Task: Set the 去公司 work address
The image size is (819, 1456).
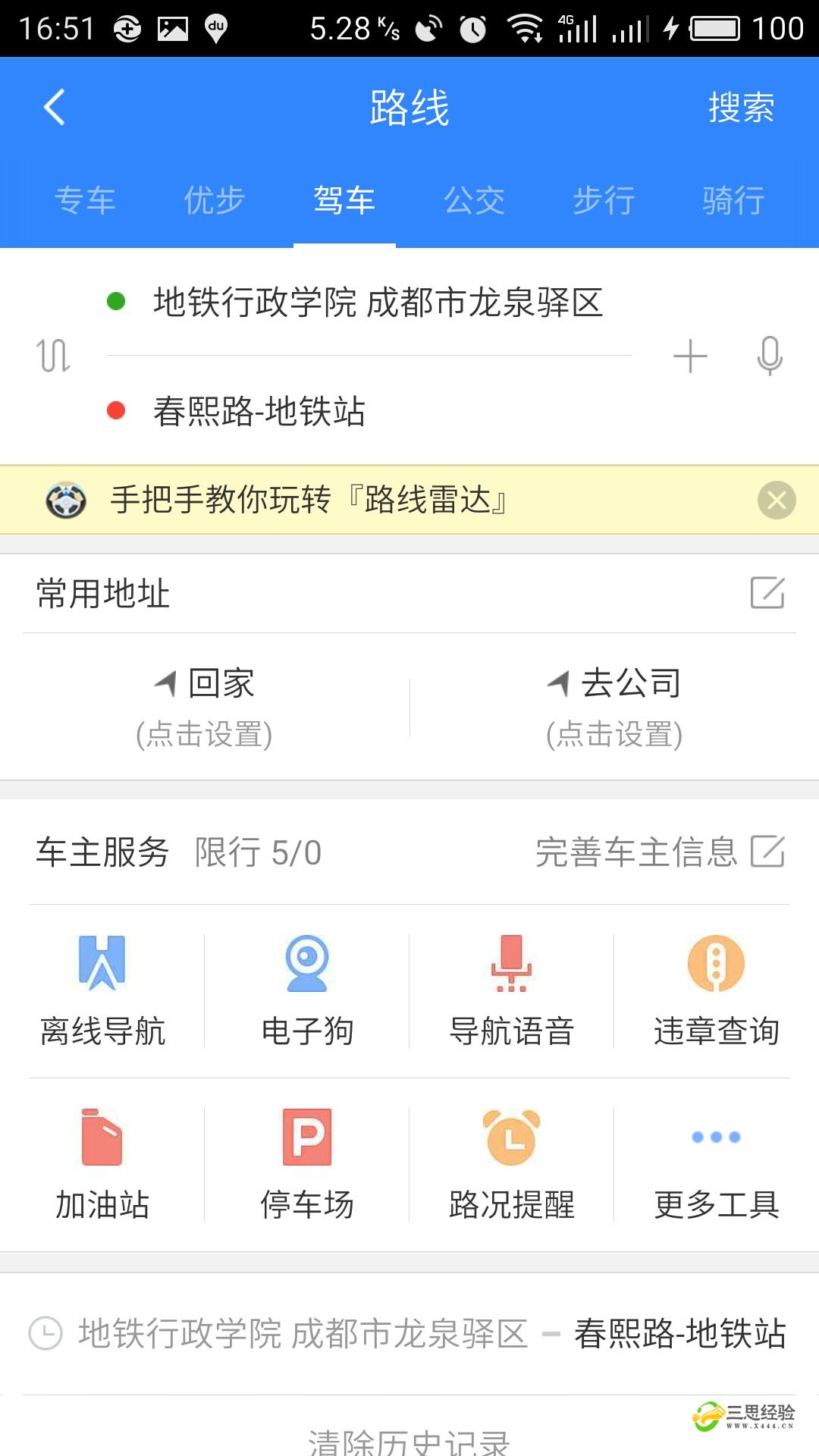Action: [614, 708]
